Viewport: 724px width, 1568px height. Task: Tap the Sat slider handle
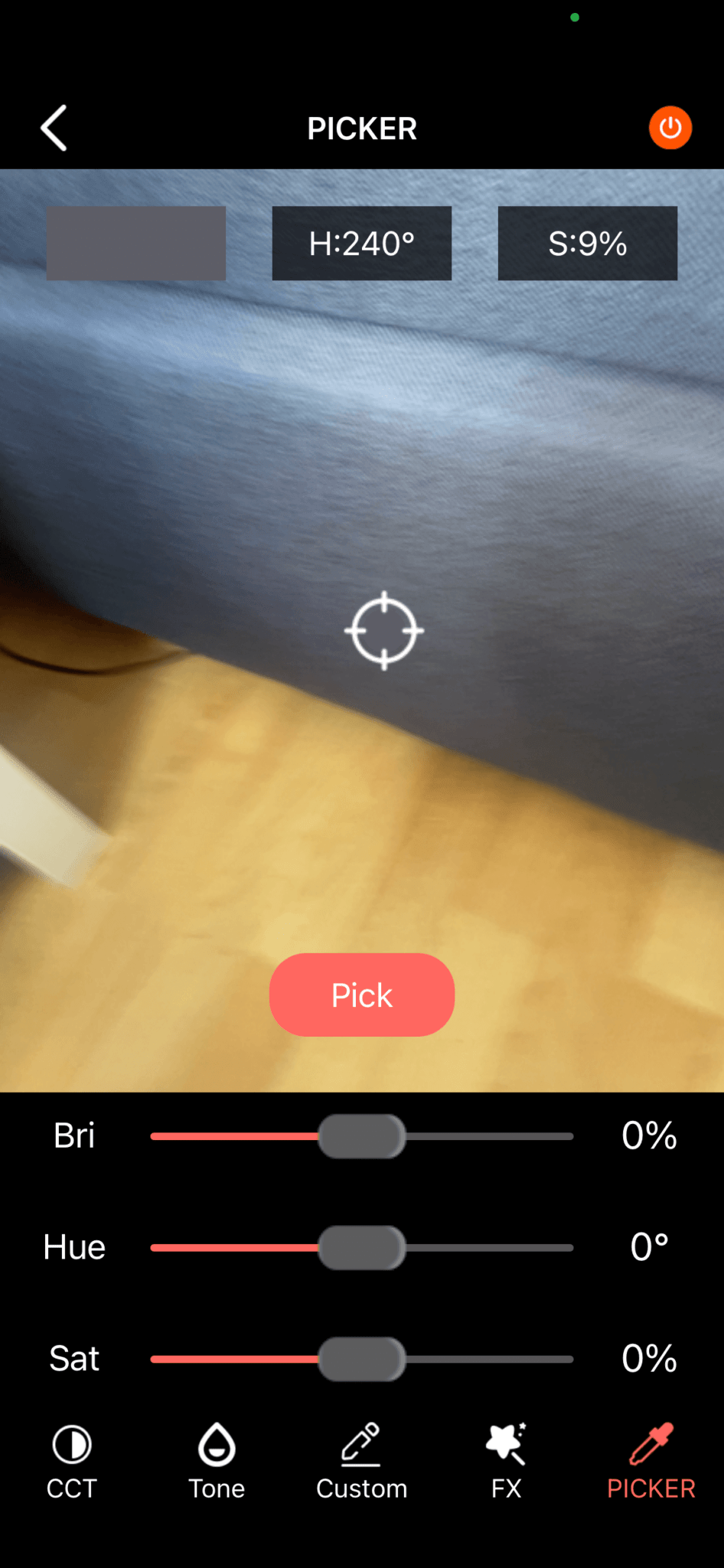point(362,1359)
